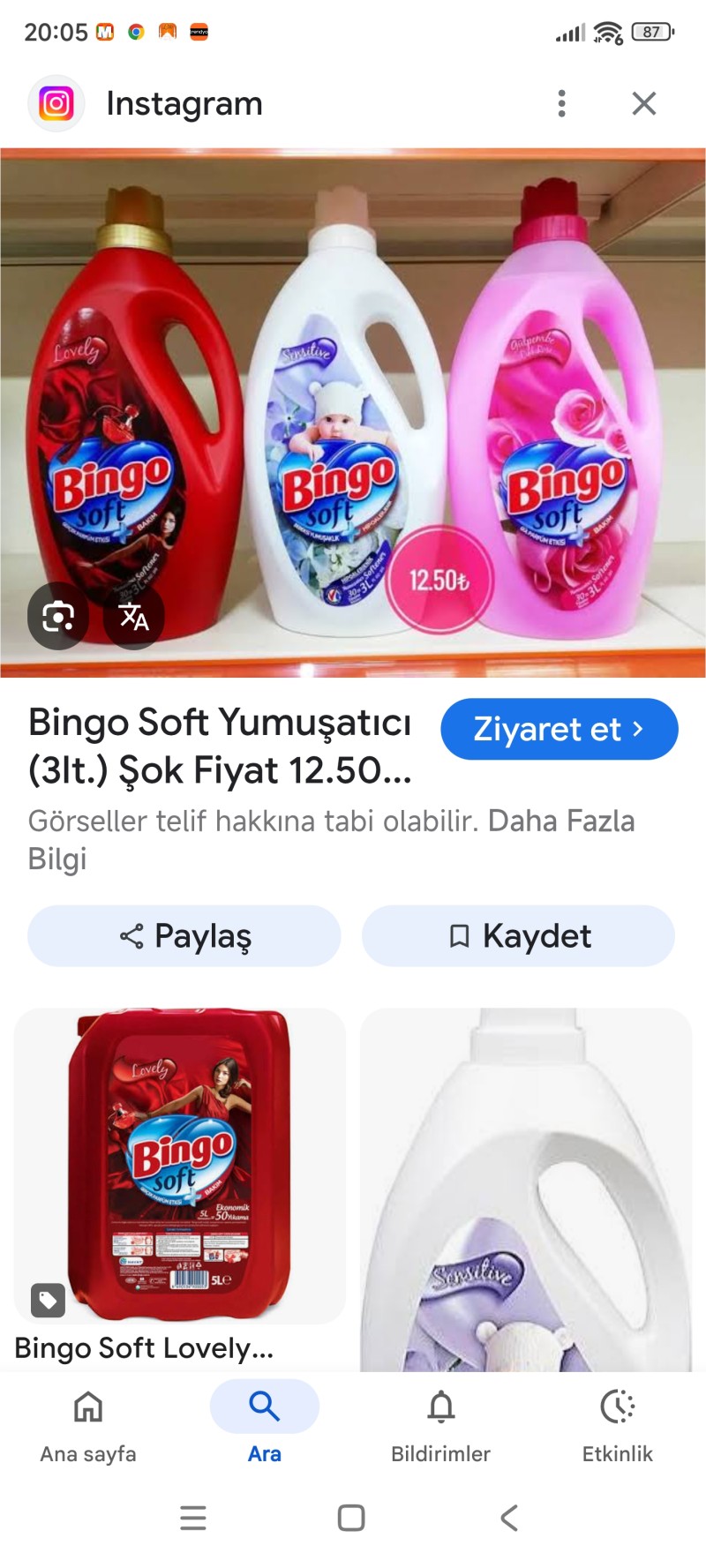Translate text in the image

click(134, 616)
